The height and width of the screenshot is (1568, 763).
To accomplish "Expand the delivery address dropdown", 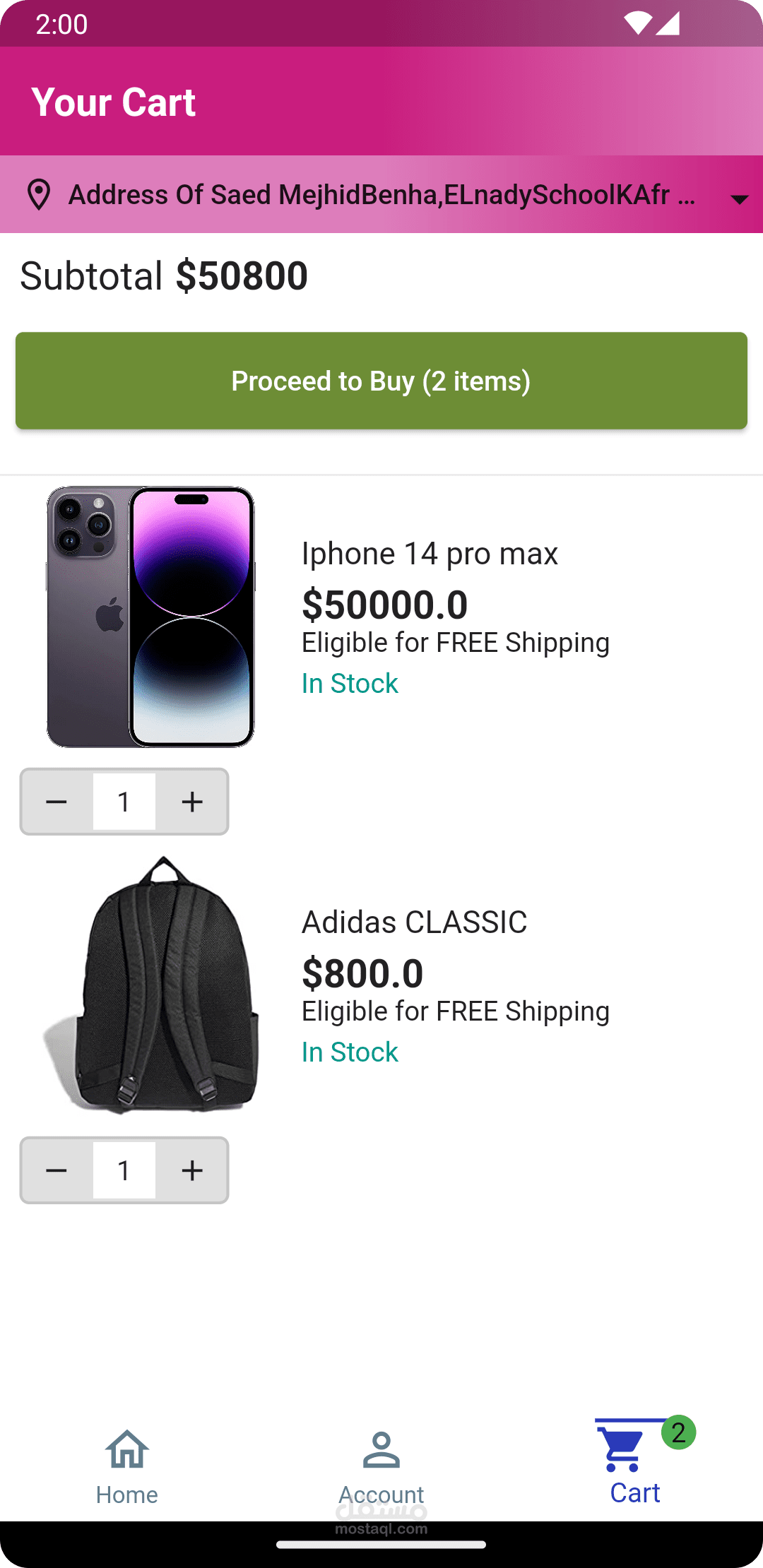I will click(x=739, y=199).
